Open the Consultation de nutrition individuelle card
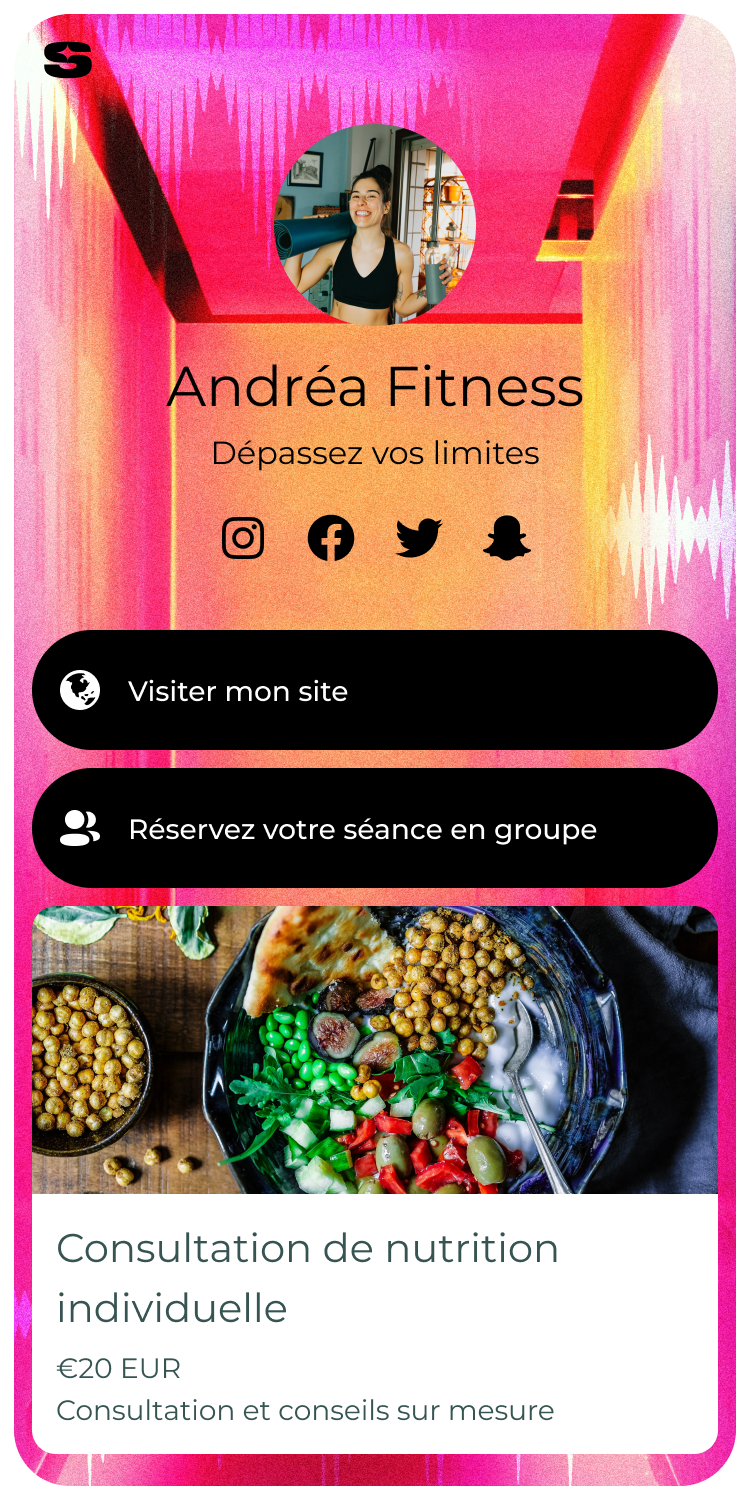750x1500 pixels. click(375, 1180)
